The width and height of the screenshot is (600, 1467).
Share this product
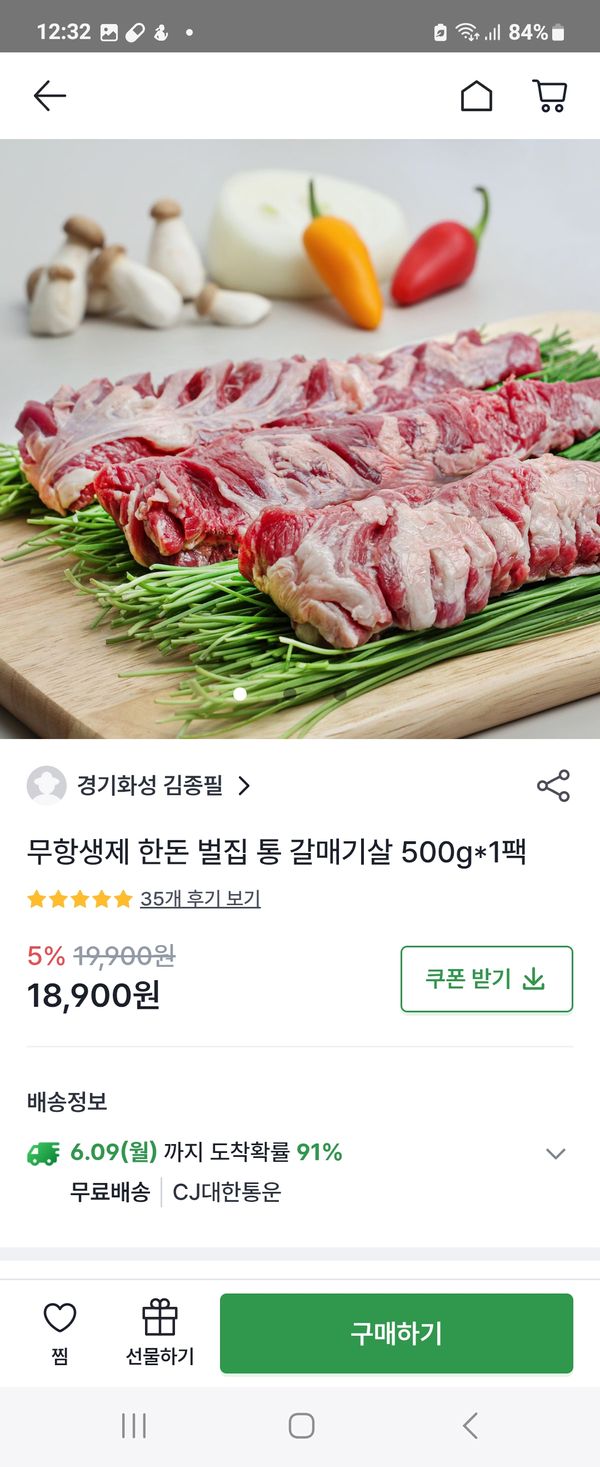(553, 786)
